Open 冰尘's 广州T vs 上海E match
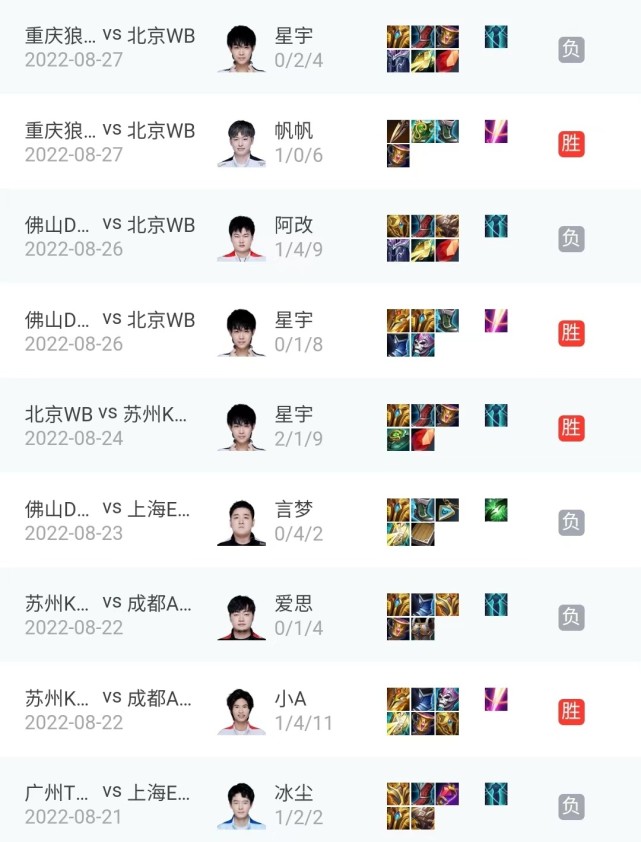641x842 pixels. coord(320,804)
